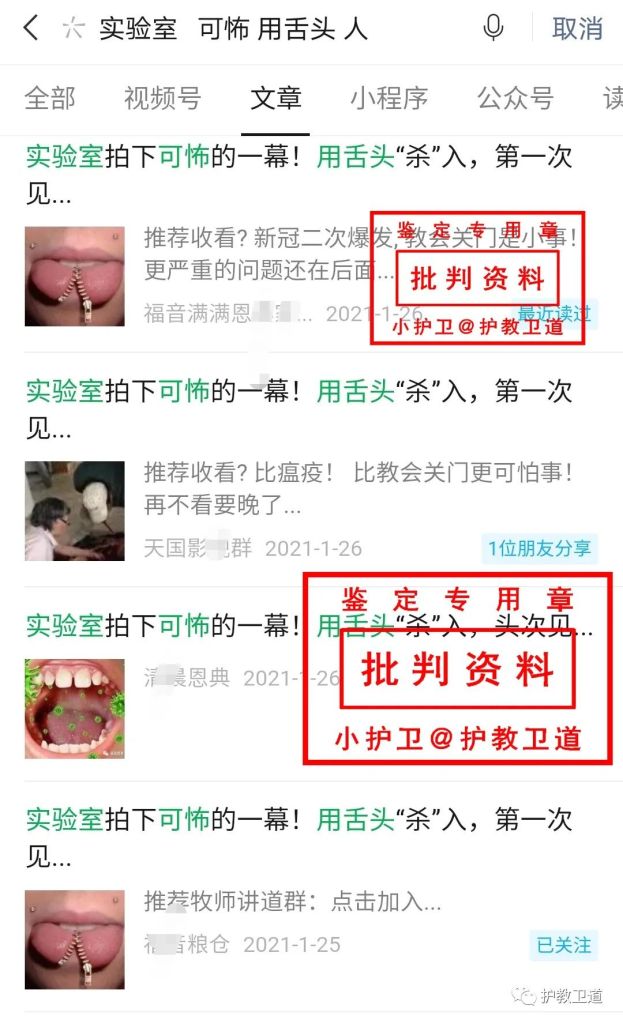Start voice search with the microphone
Viewport: 623px width, 1024px height.
493,29
